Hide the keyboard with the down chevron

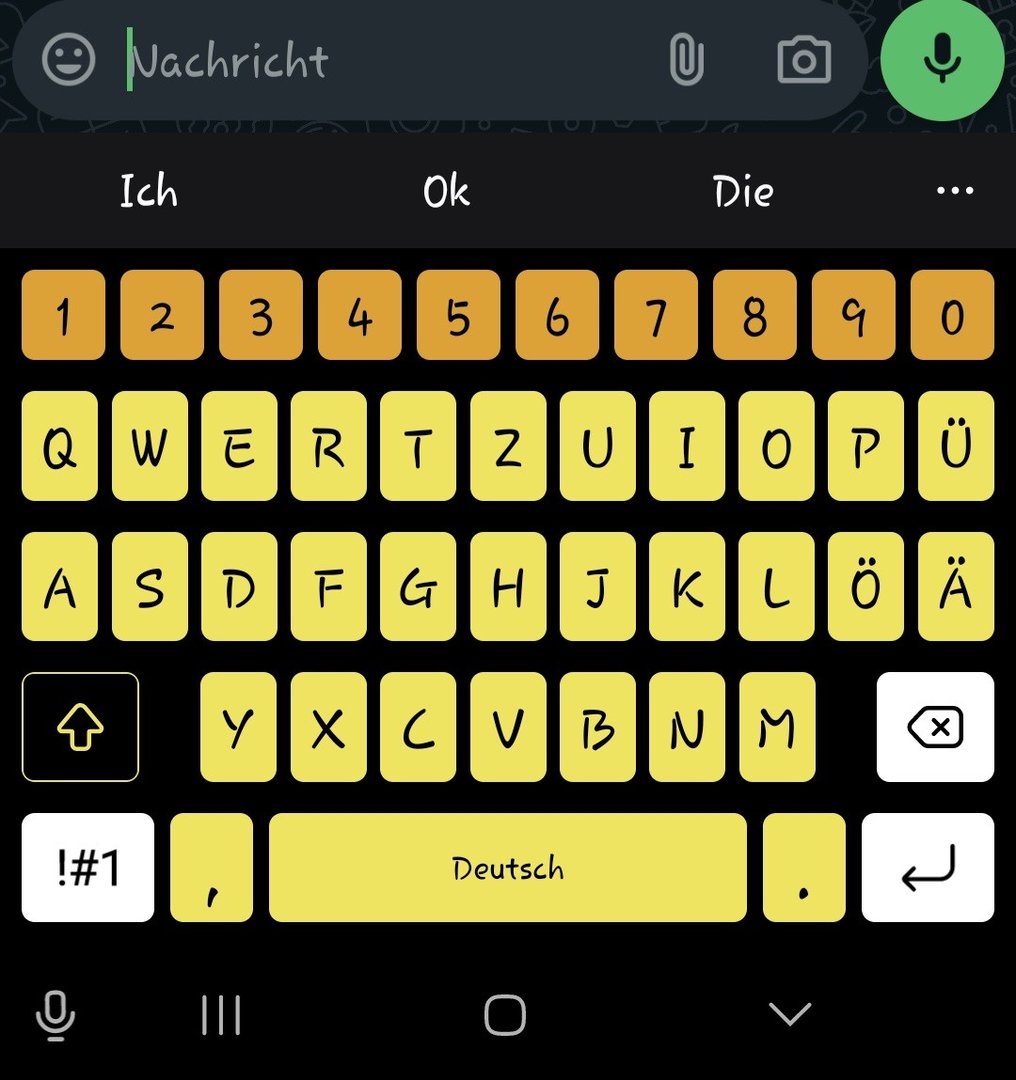790,1014
